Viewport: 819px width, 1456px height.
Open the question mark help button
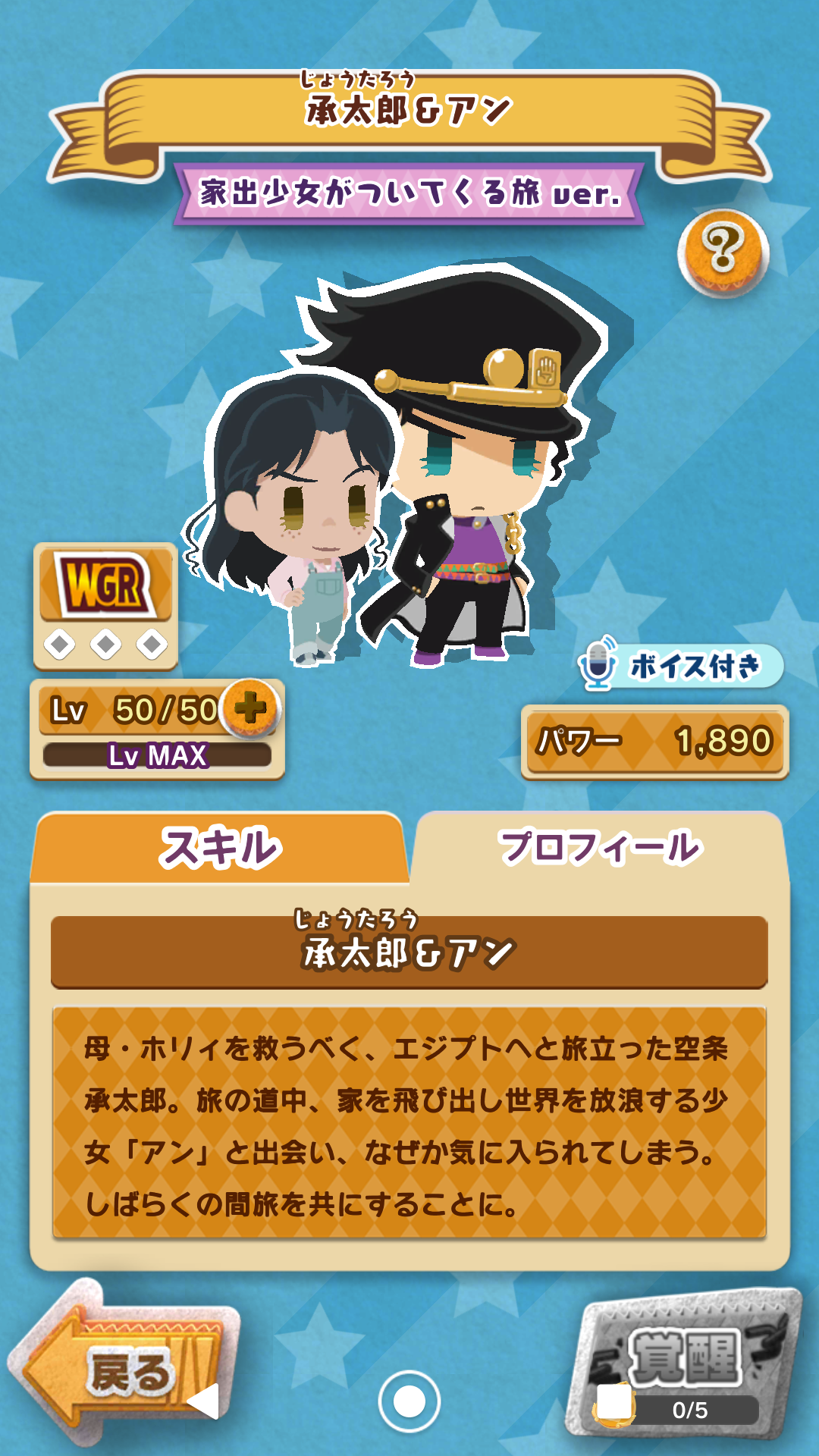point(723,253)
